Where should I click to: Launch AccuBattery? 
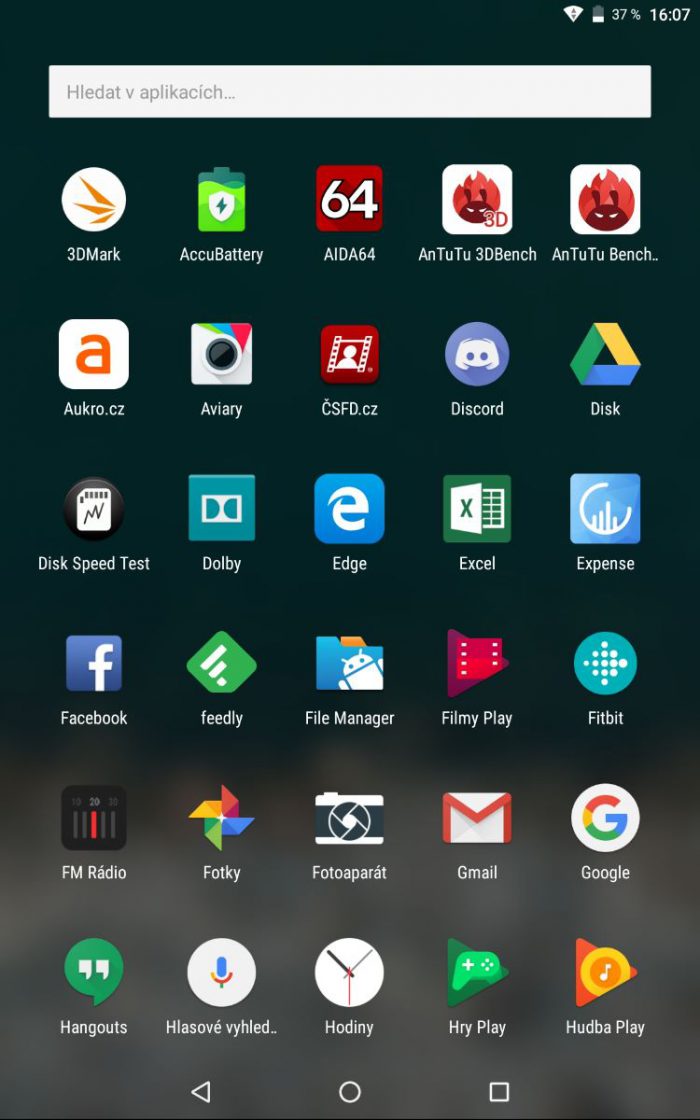[221, 200]
